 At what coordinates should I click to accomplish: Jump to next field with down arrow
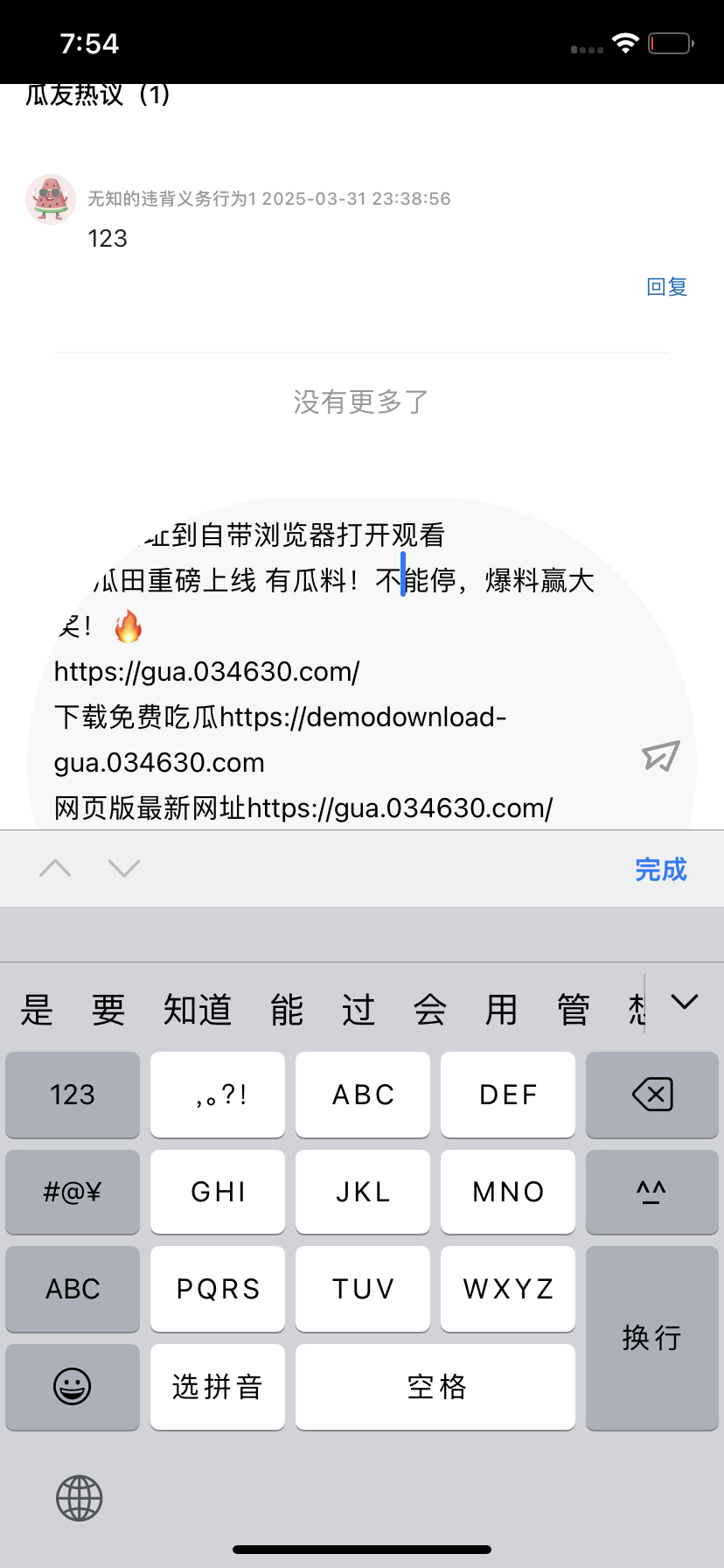point(124,868)
